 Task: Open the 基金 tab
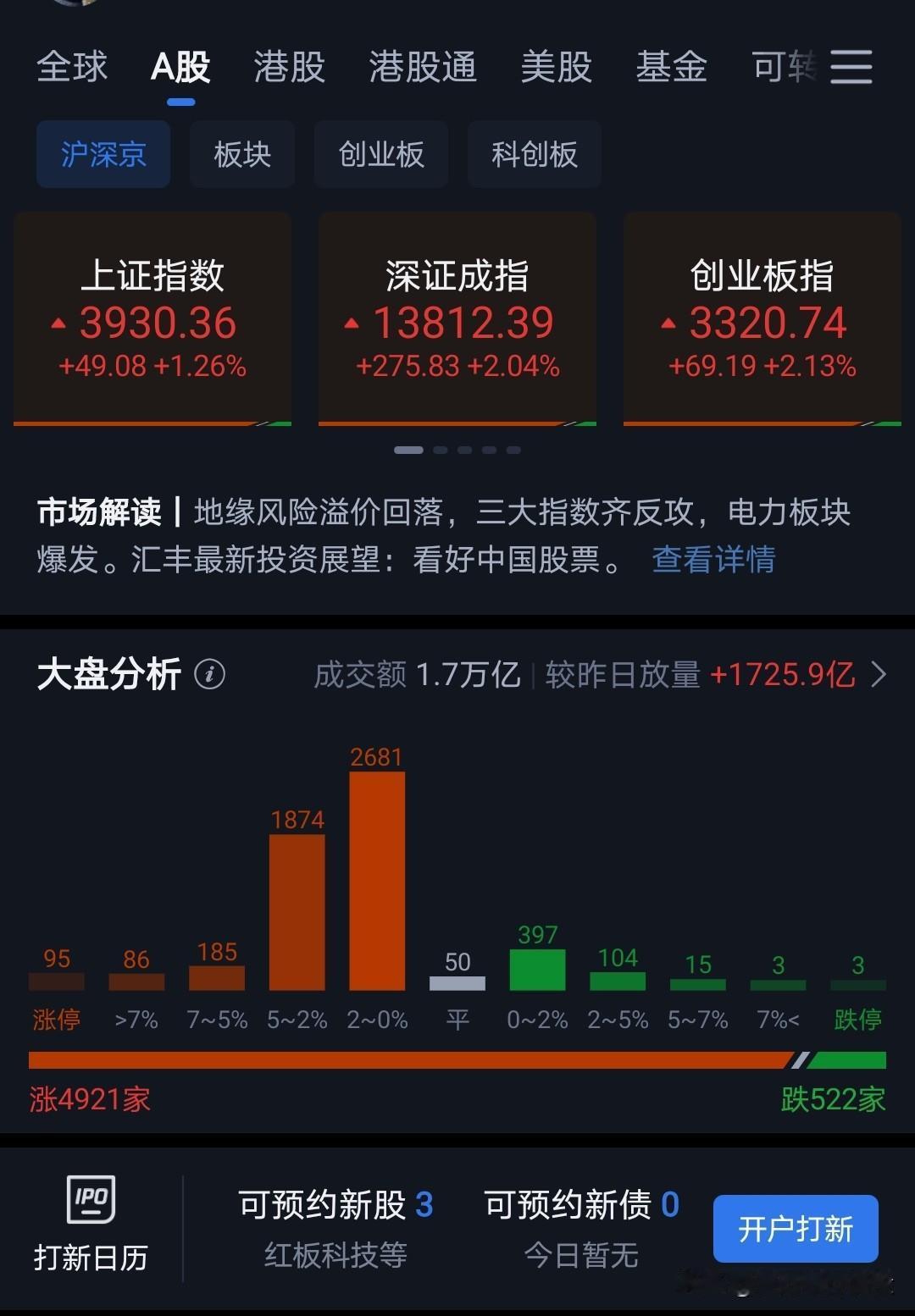pyautogui.click(x=673, y=68)
